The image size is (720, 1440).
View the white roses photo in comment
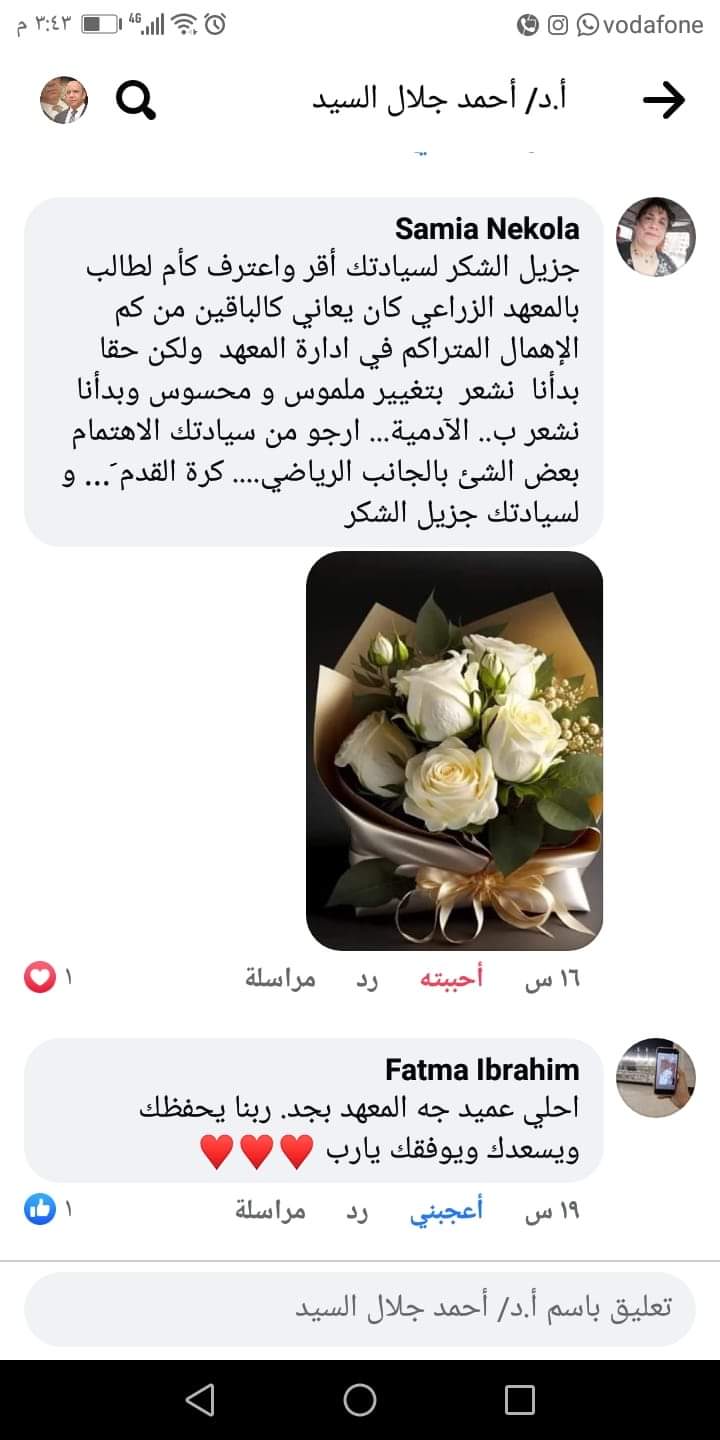coord(454,750)
